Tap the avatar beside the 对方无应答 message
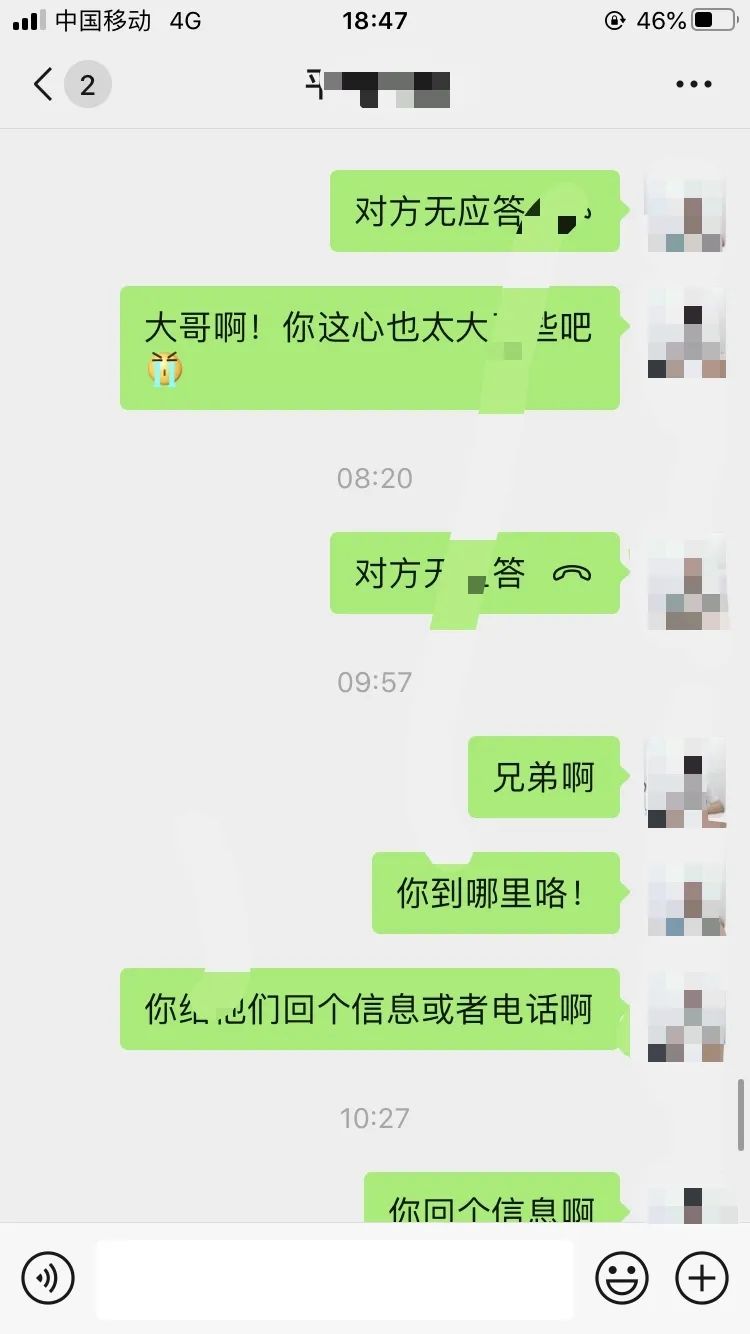This screenshot has height=1334, width=750. point(686,213)
